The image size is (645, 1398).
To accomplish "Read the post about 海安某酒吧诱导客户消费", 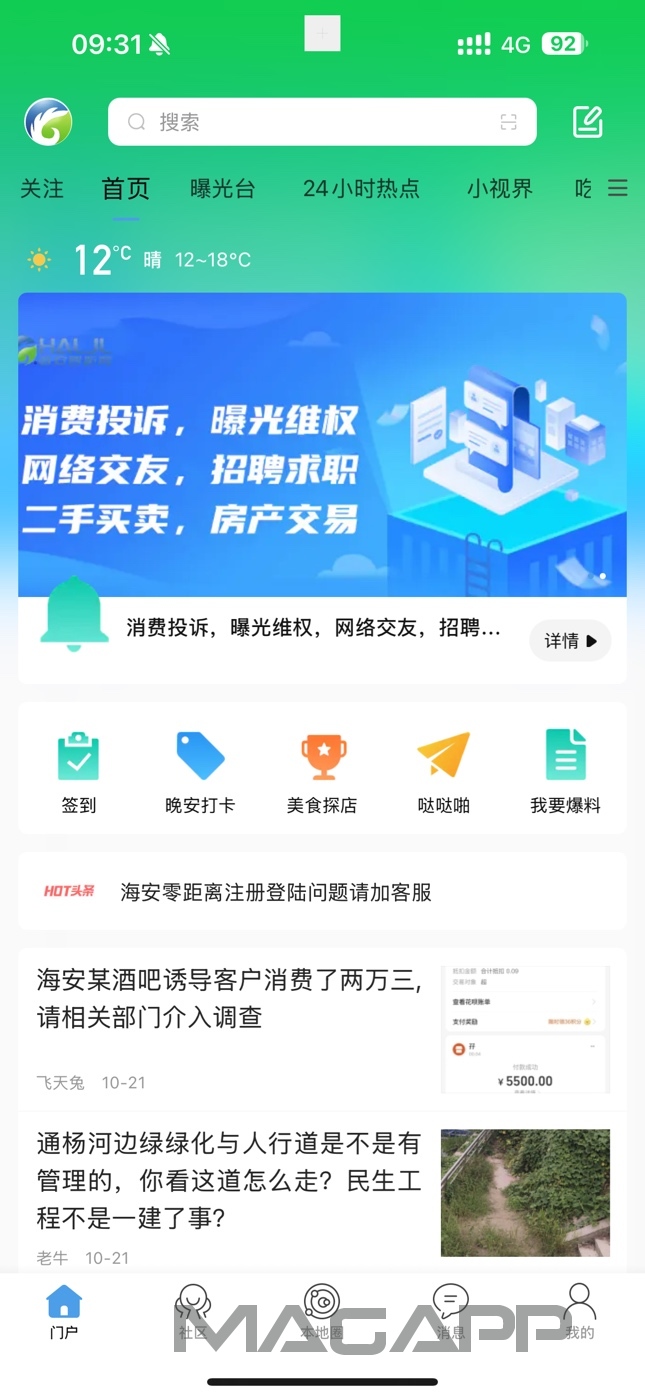I will point(230,998).
